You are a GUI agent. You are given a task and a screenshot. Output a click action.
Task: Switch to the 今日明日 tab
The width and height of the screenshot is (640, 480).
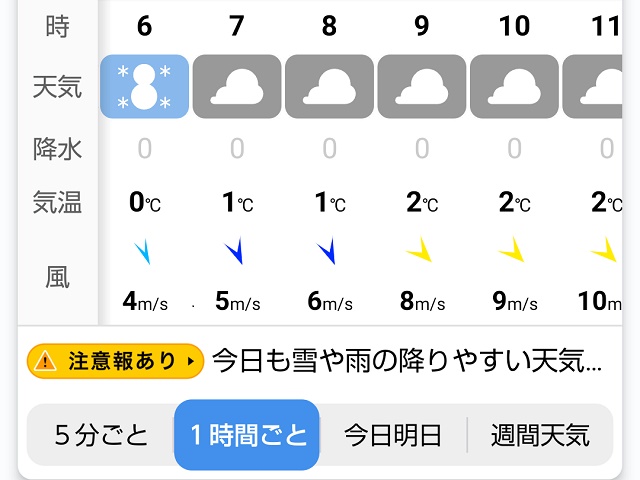tap(393, 435)
